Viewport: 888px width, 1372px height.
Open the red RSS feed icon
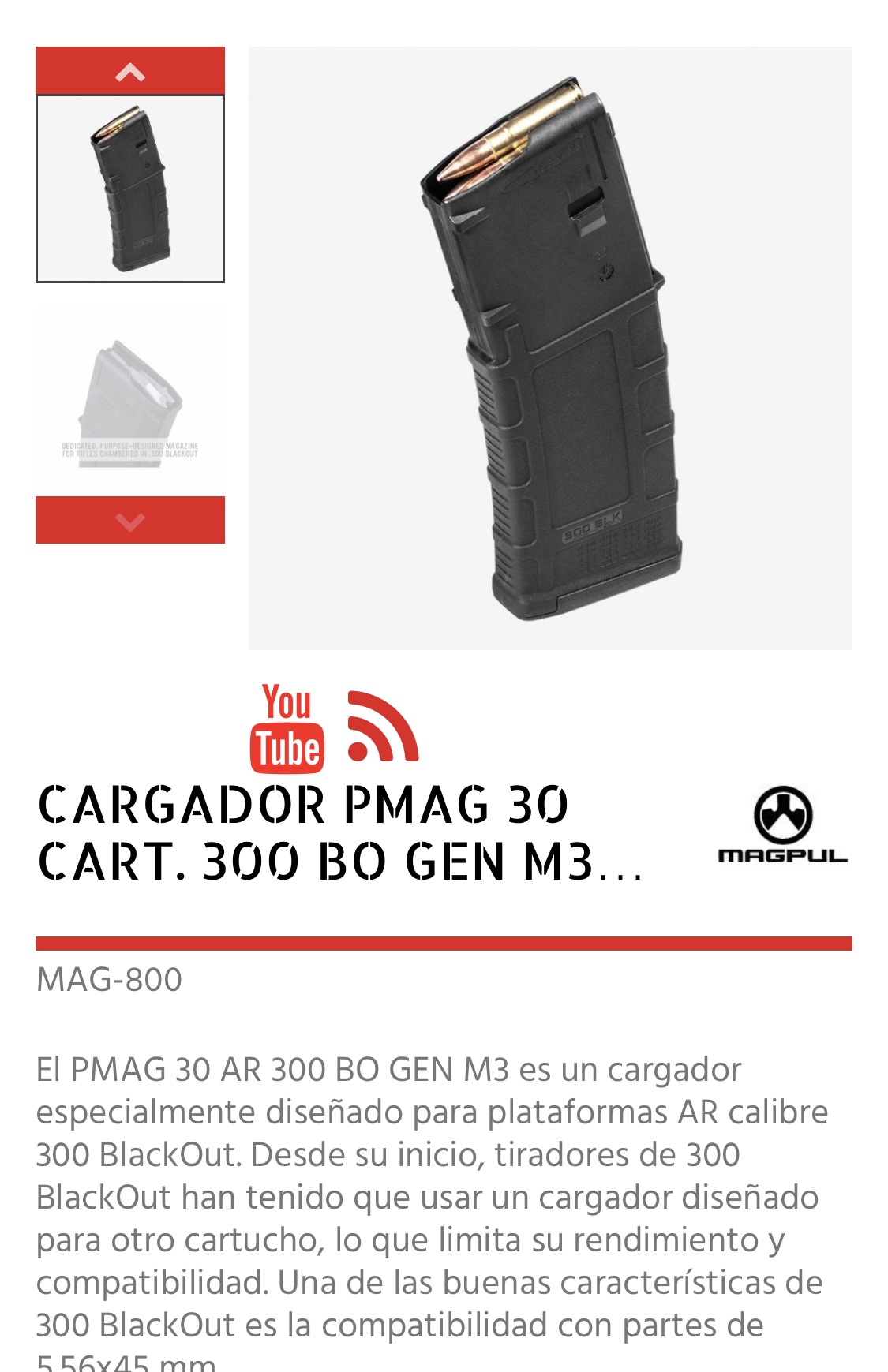[x=383, y=727]
